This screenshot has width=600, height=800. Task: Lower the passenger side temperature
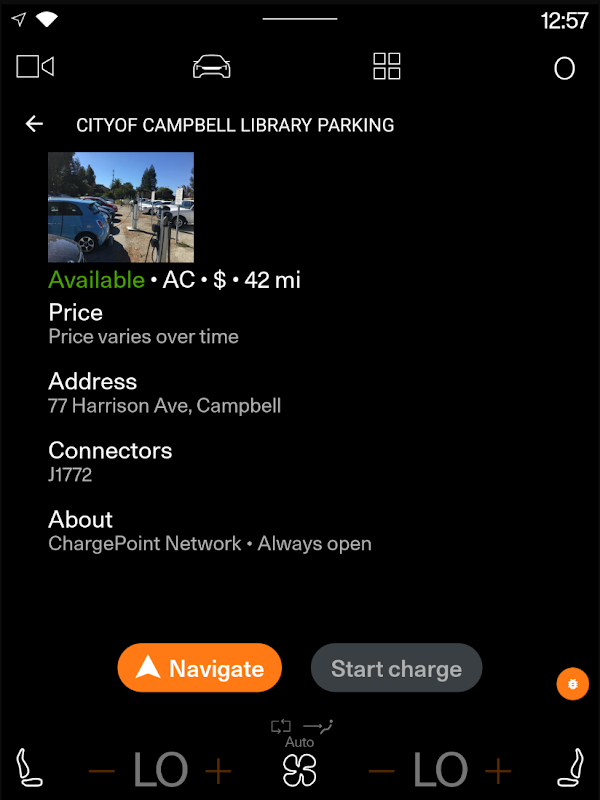click(x=381, y=771)
